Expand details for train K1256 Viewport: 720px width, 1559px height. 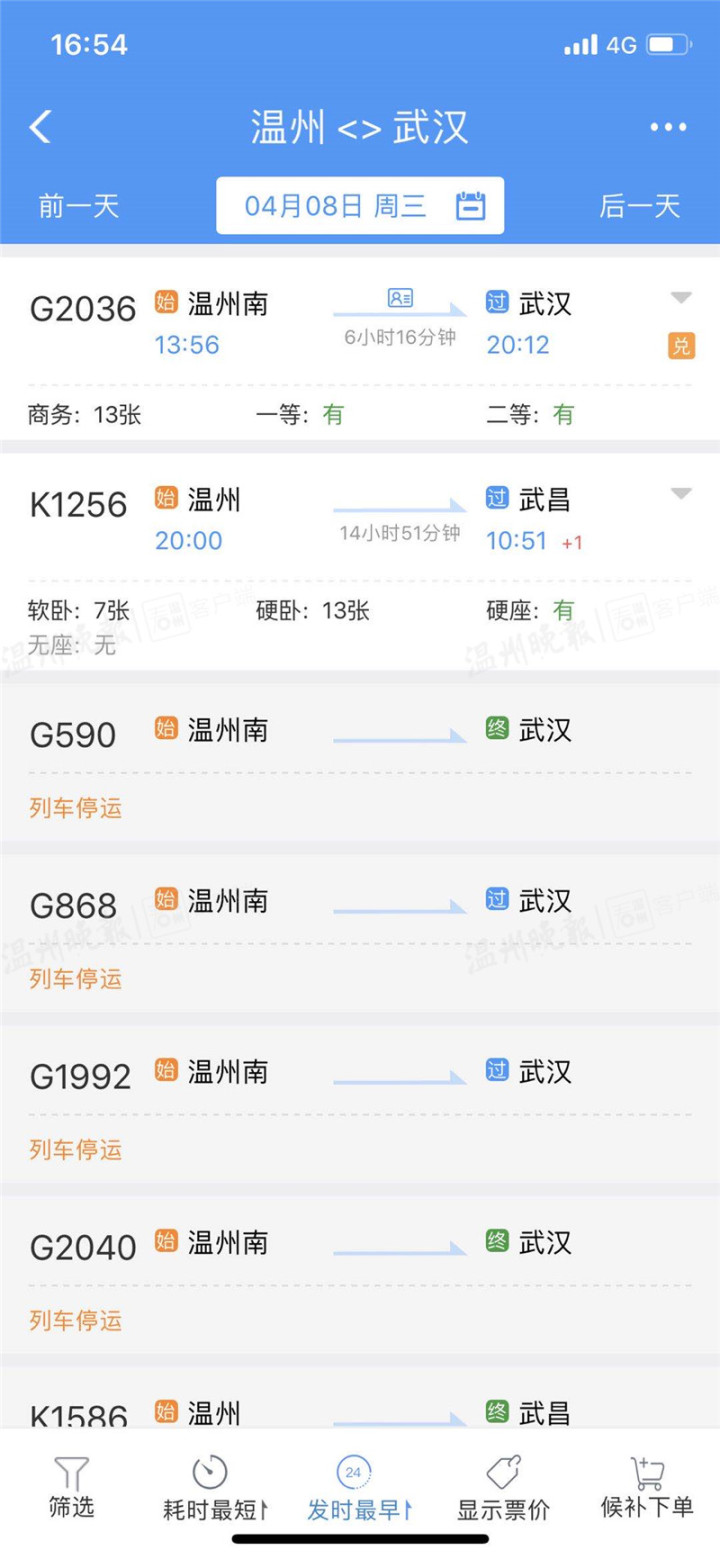[x=680, y=492]
